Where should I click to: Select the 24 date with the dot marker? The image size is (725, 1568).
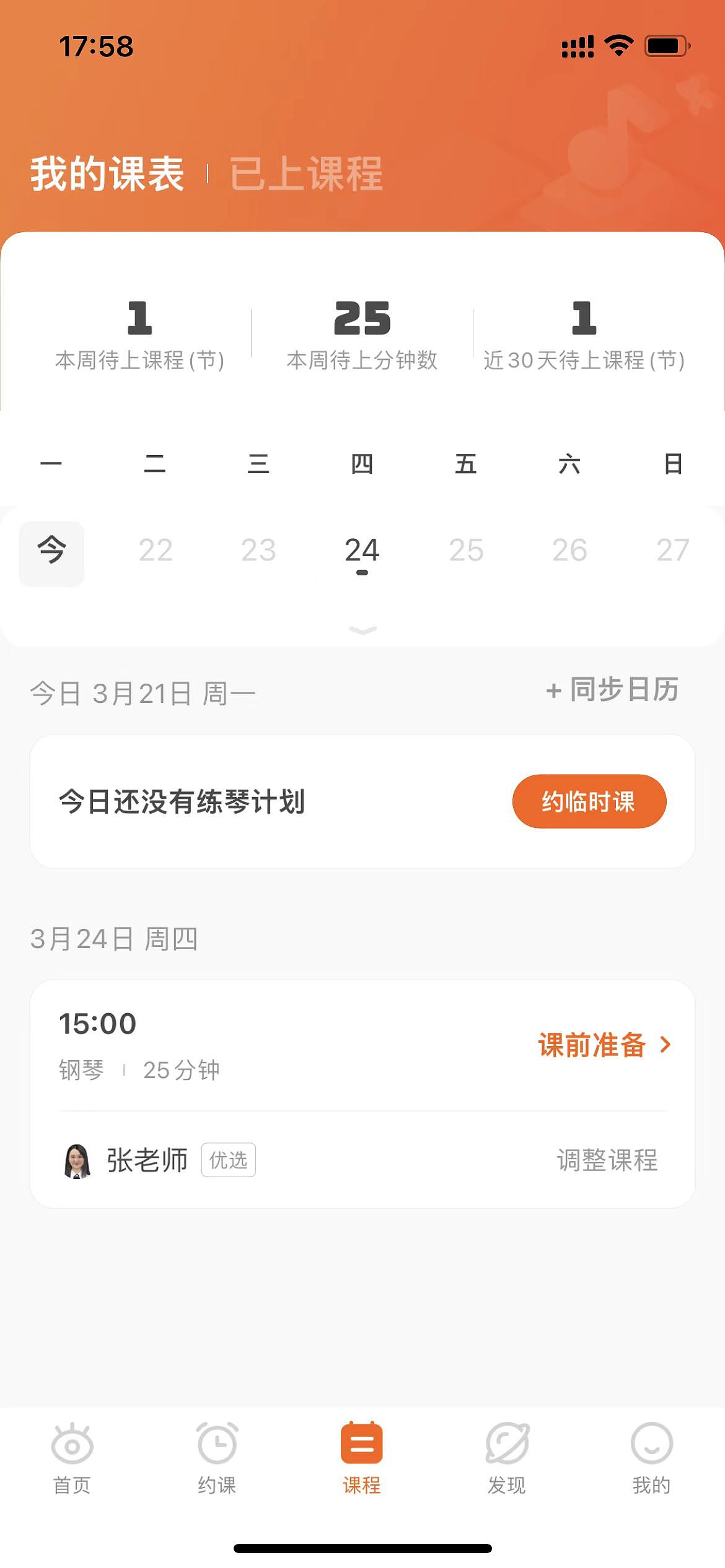[363, 549]
